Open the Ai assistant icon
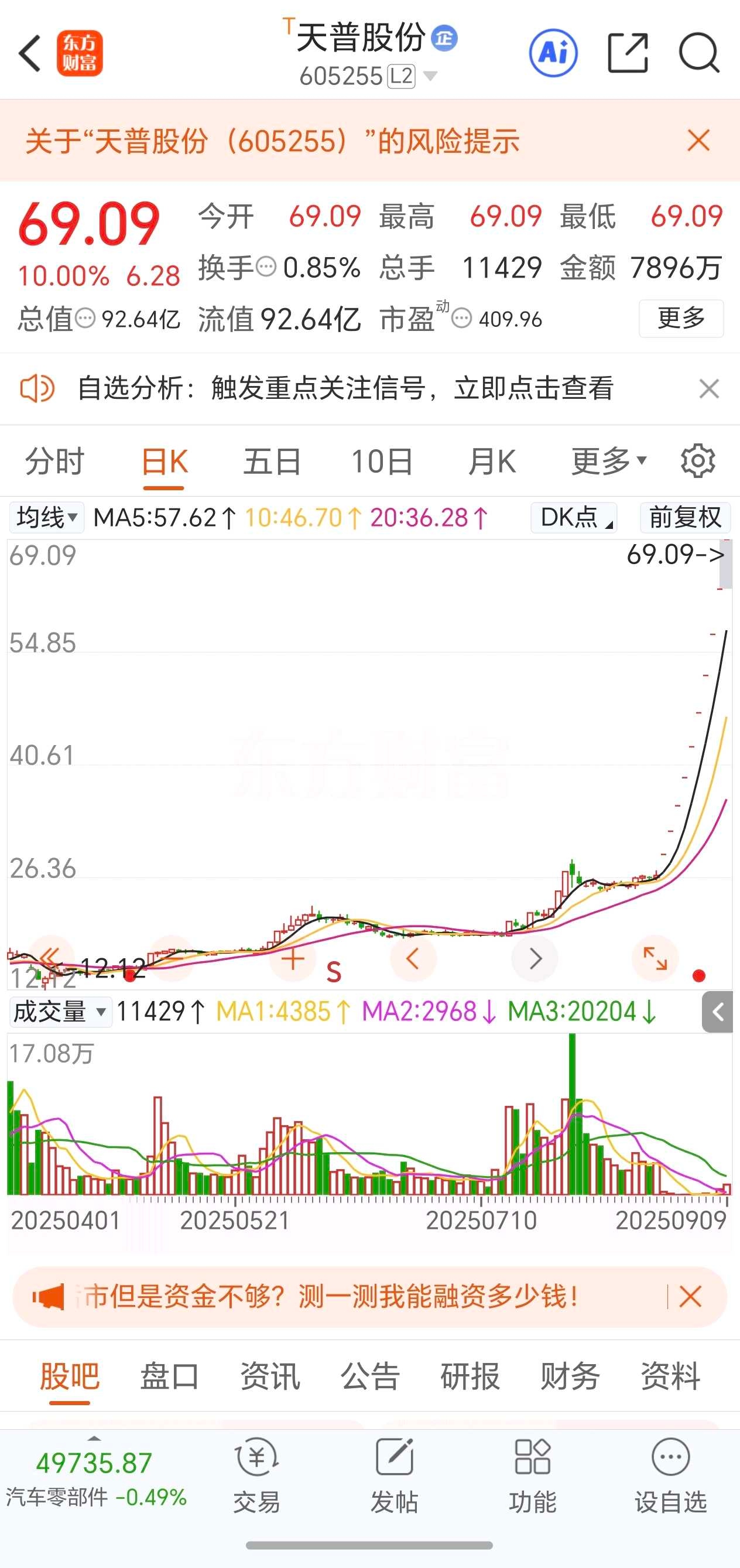 click(x=553, y=53)
